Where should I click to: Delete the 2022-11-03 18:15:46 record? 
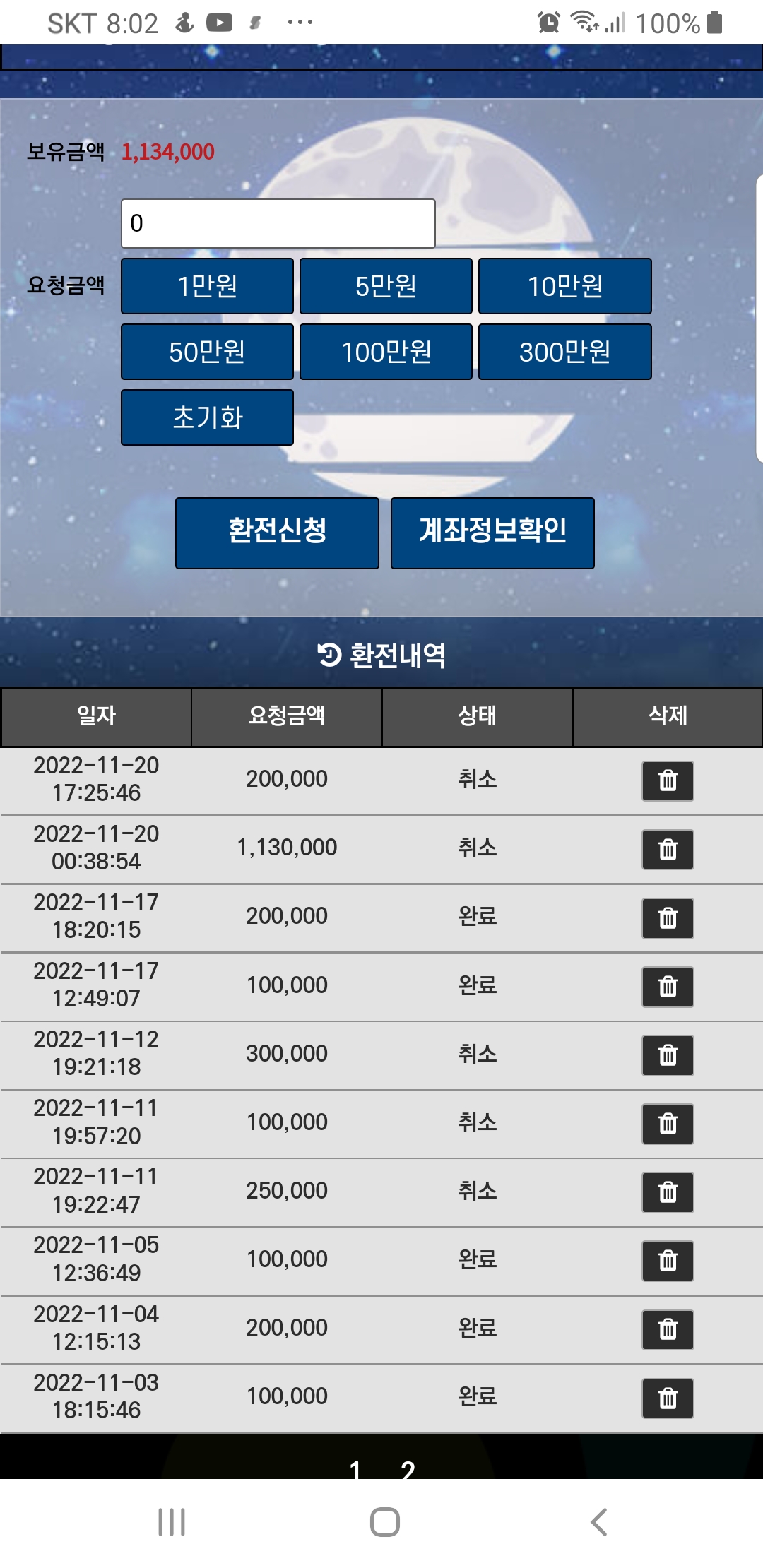coord(668,1398)
